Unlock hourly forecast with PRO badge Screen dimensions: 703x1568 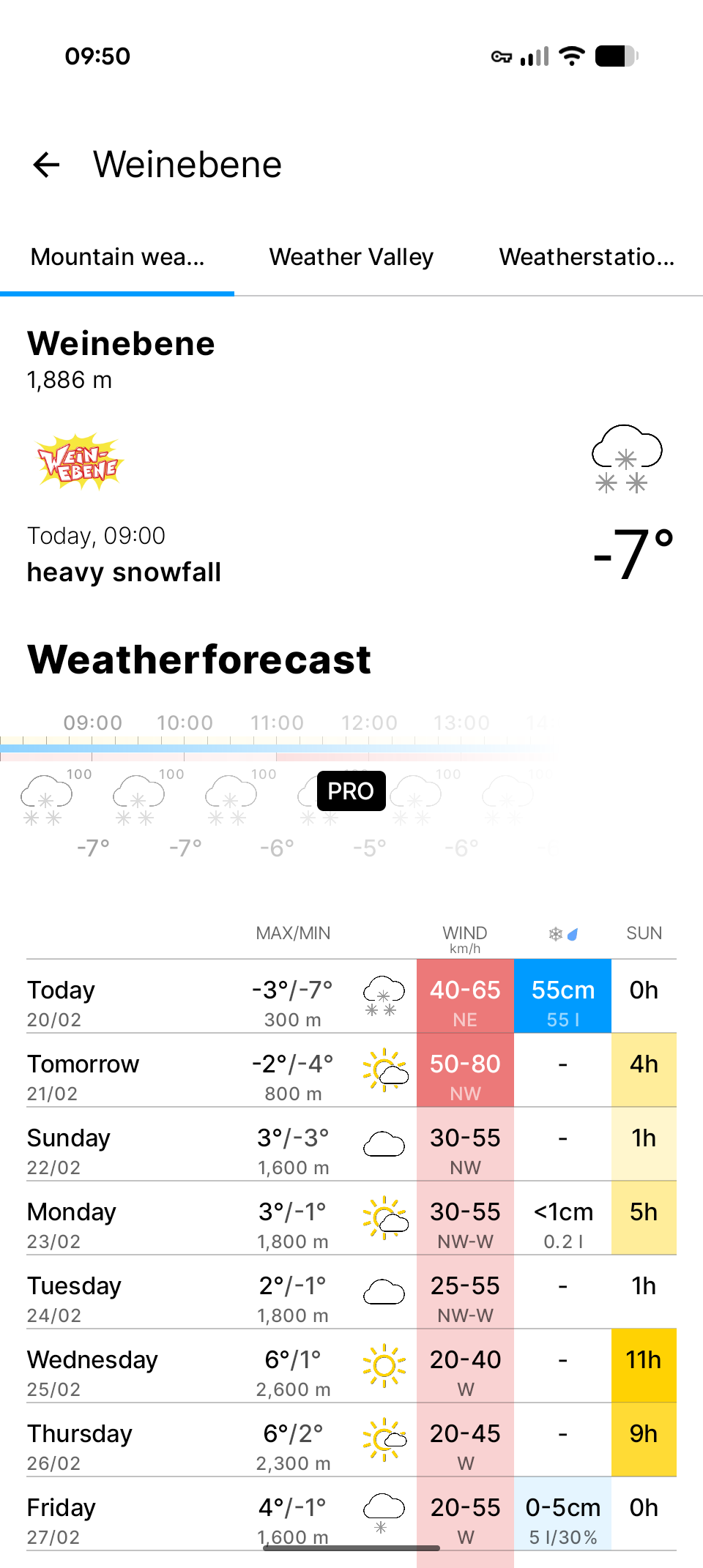point(351,791)
